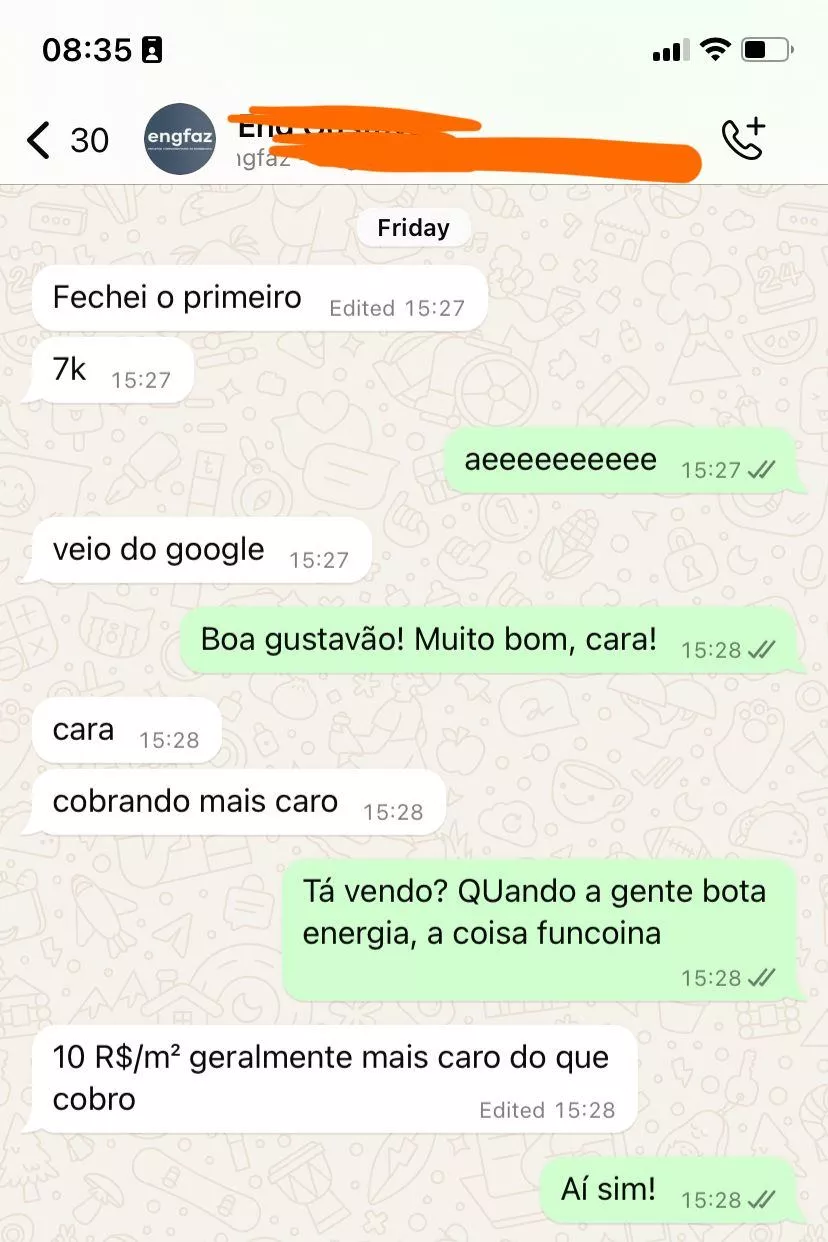The height and width of the screenshot is (1242, 828).
Task: Go back to the chats list
Action: tap(40, 140)
